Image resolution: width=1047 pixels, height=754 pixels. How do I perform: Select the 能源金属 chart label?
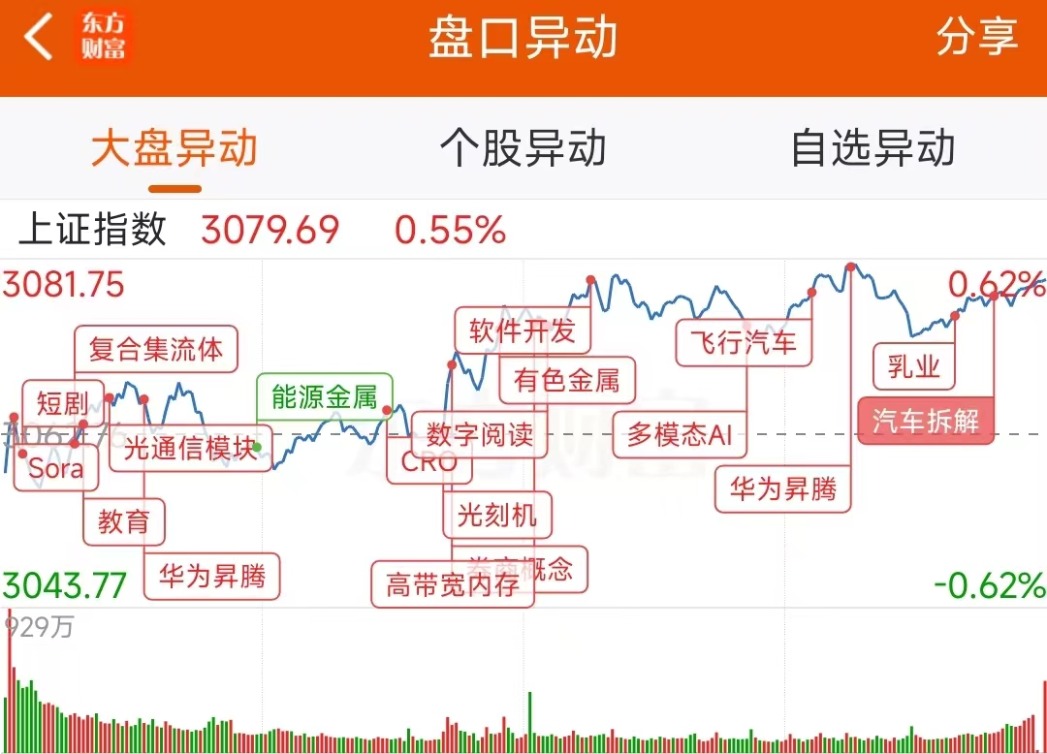324,397
